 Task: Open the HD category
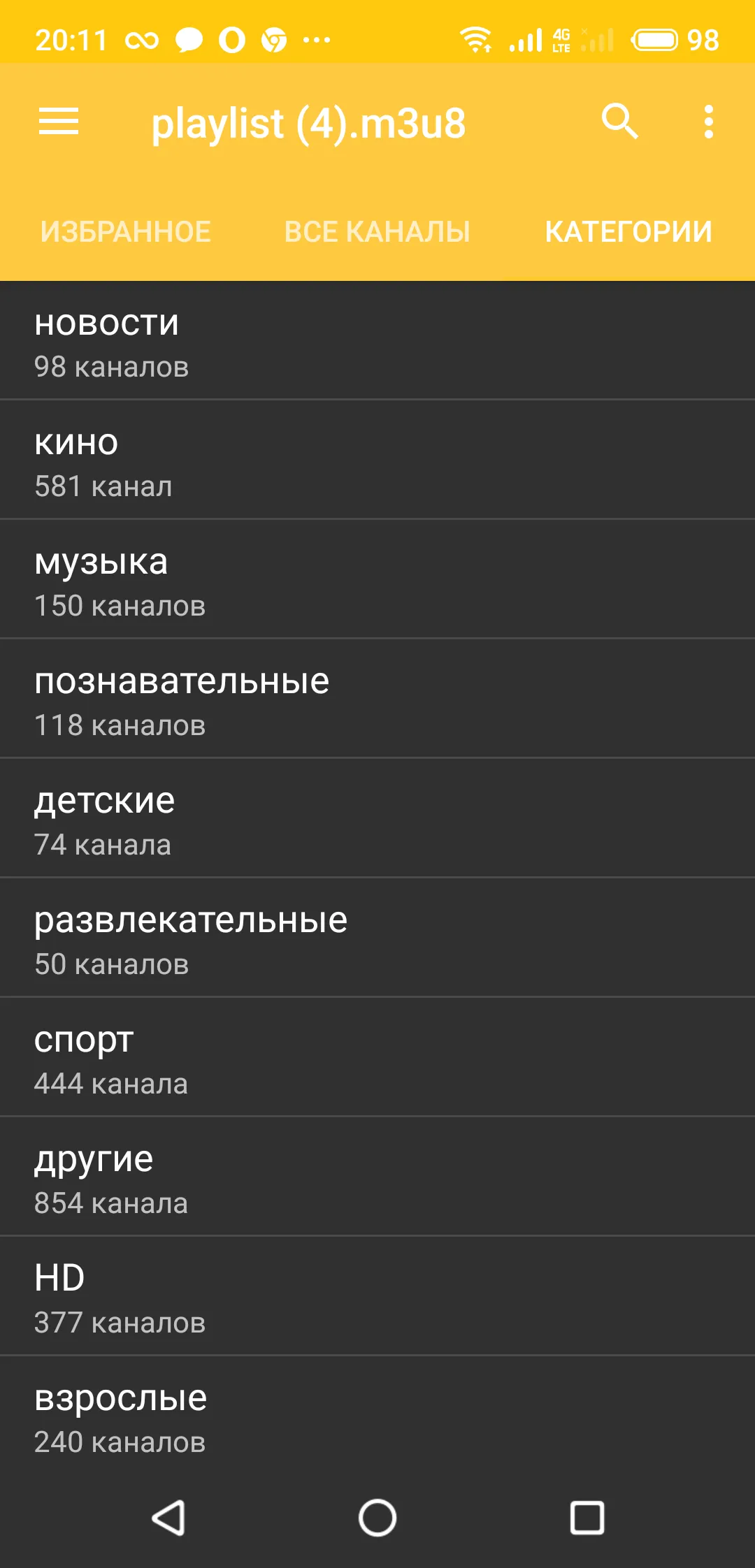tap(377, 1296)
